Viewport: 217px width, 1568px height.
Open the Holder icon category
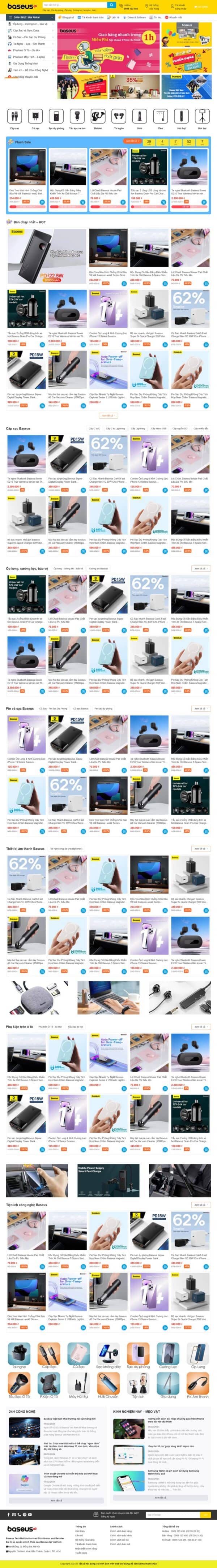pos(98,119)
